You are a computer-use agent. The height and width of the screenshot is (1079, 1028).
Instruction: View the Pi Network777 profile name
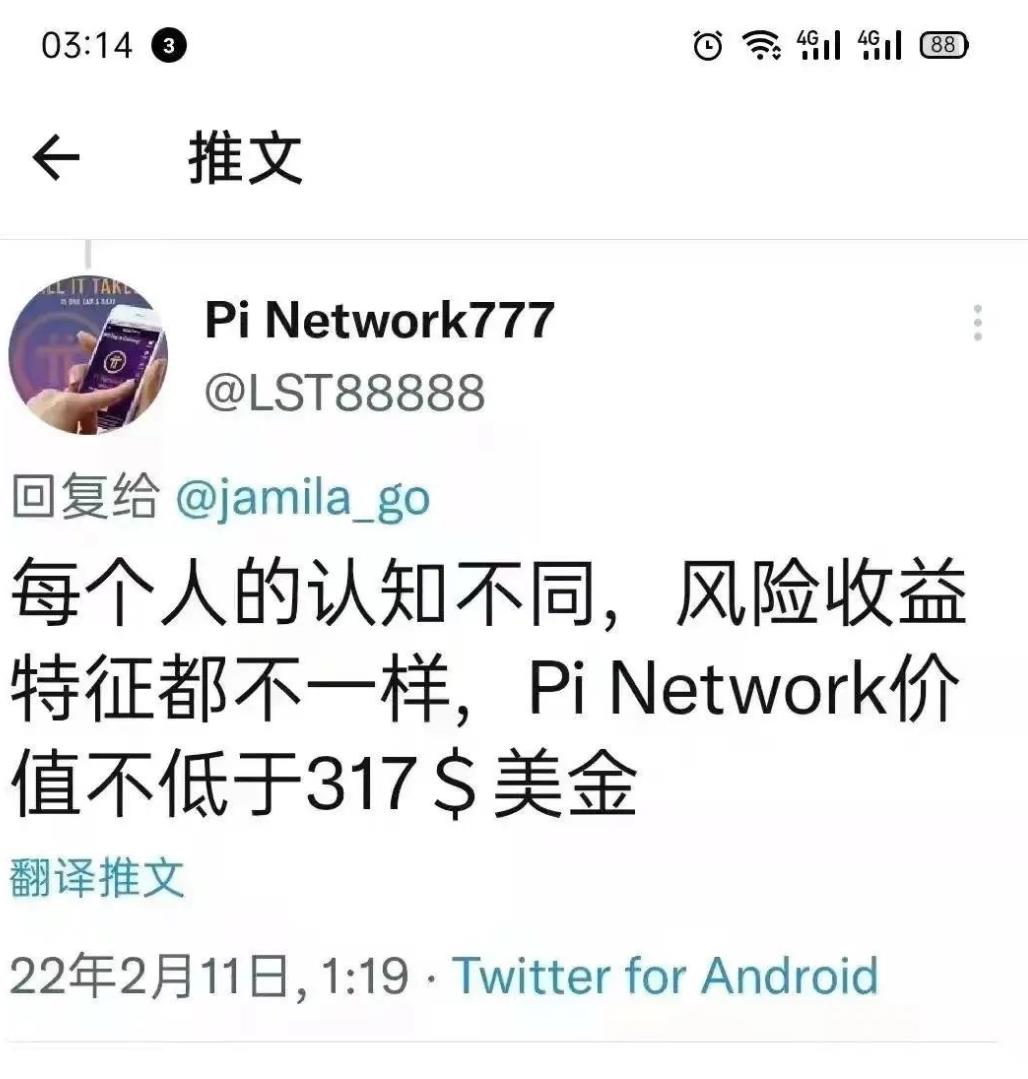379,321
